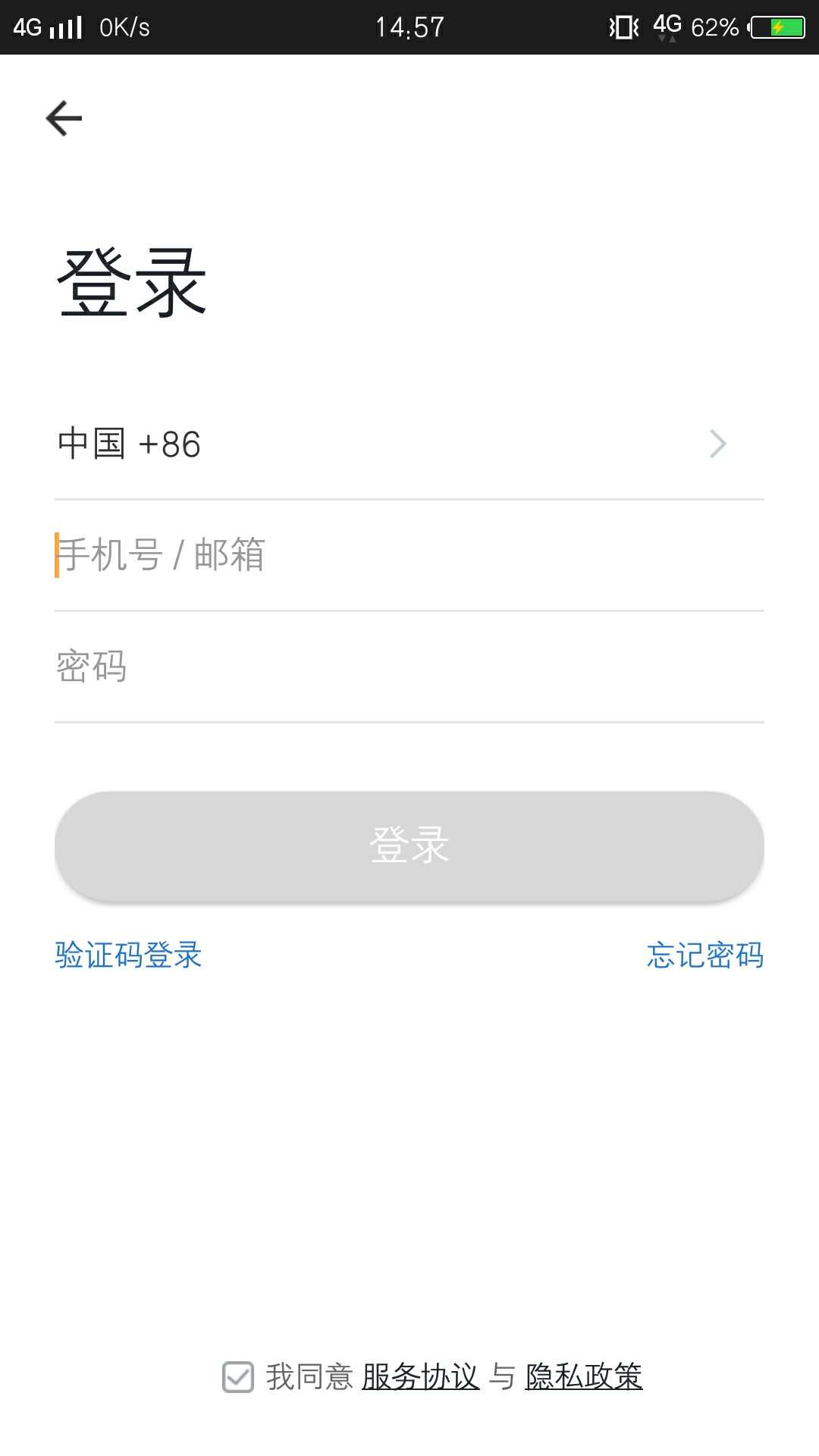The height and width of the screenshot is (1456, 819).
Task: Go back using the arrow icon
Action: (x=64, y=118)
